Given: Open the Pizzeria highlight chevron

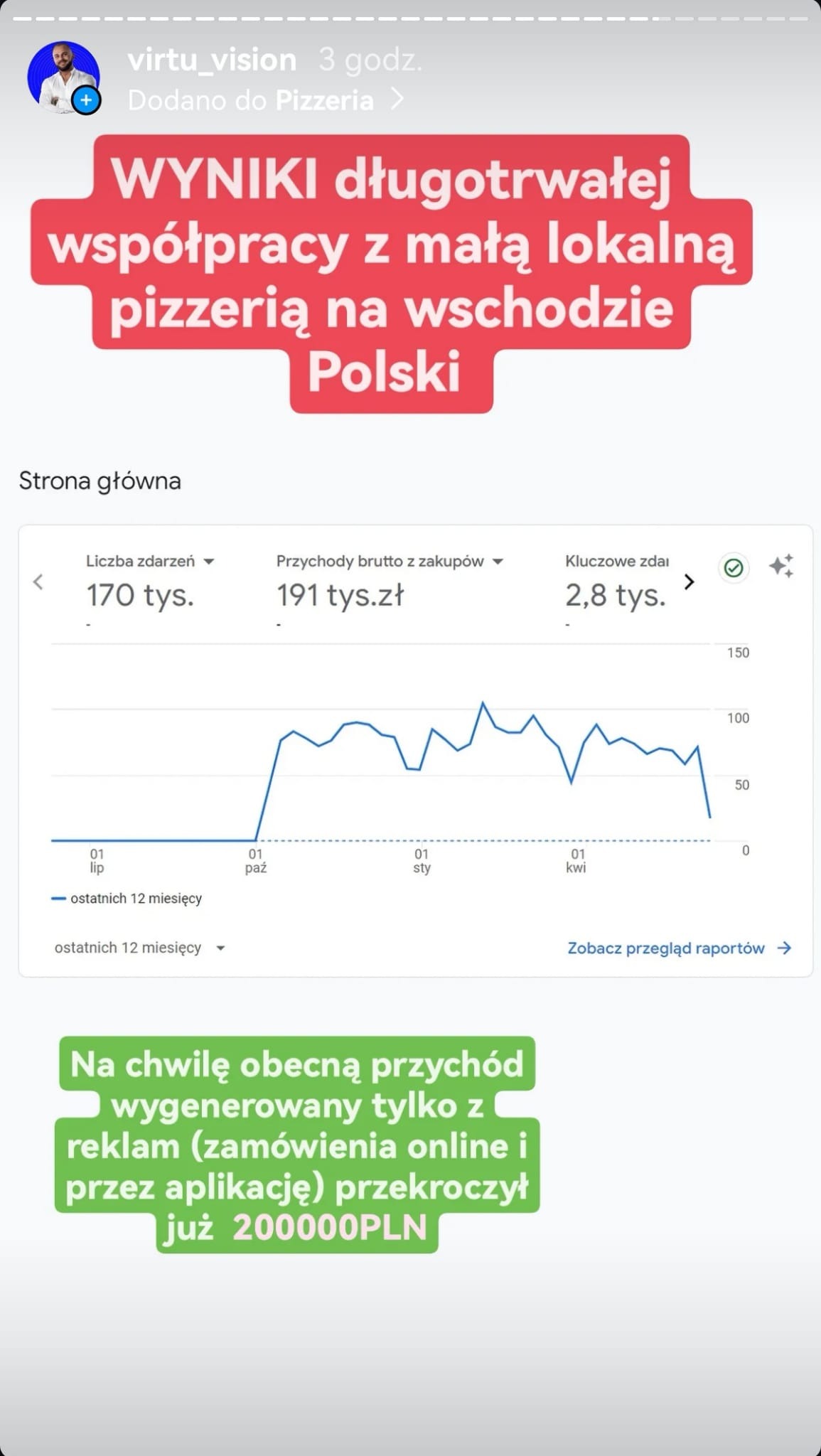Looking at the screenshot, I should coord(395,100).
